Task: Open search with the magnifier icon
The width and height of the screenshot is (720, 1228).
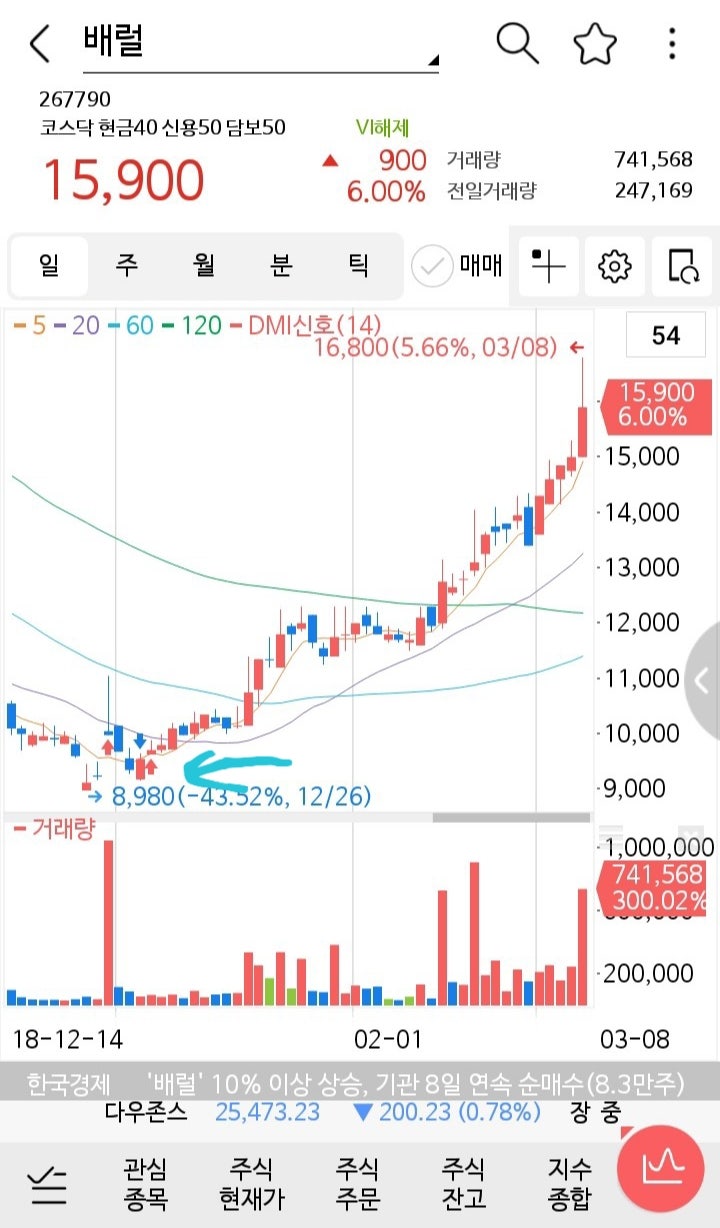Action: pos(515,44)
